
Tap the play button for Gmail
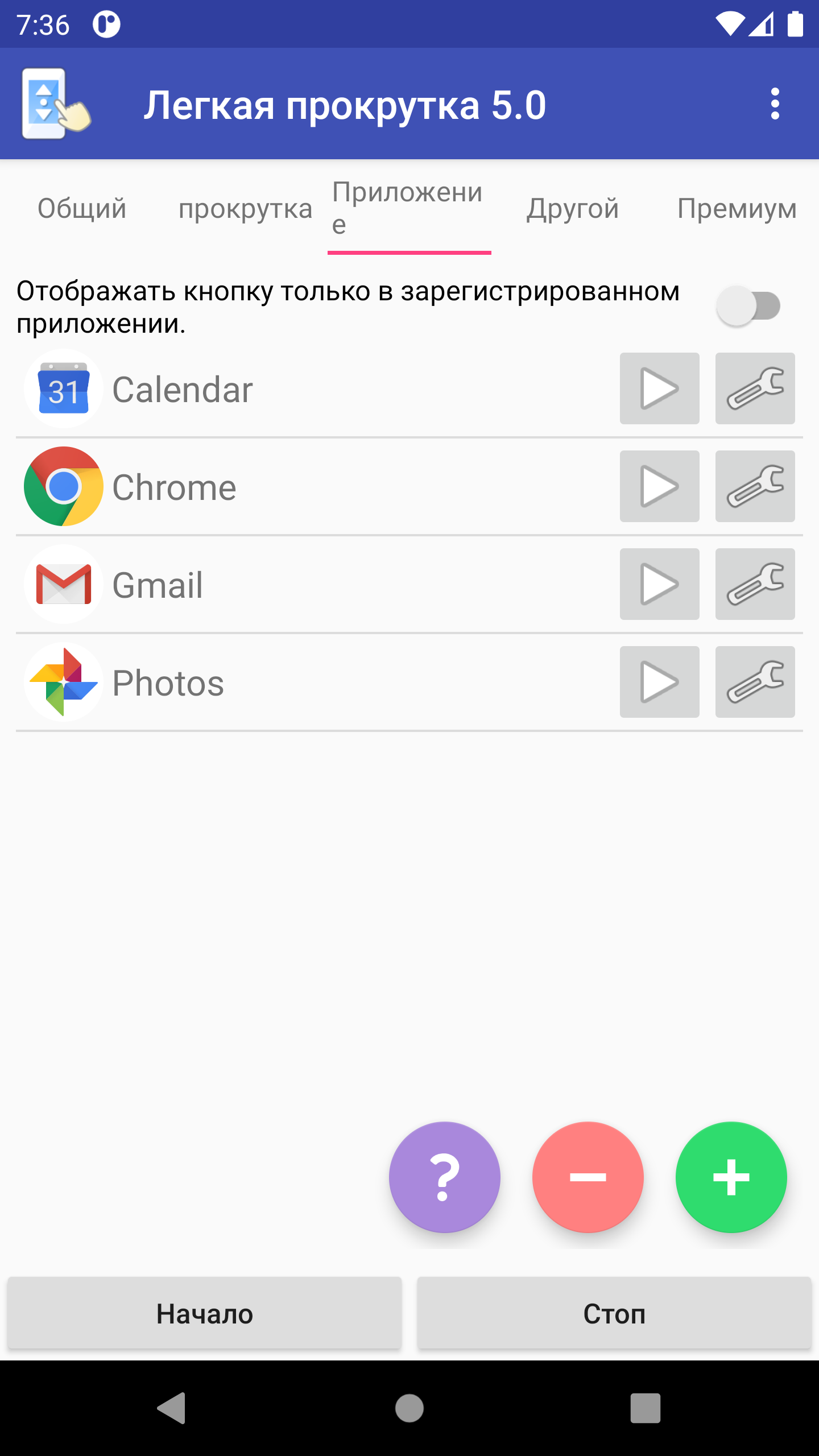[659, 584]
